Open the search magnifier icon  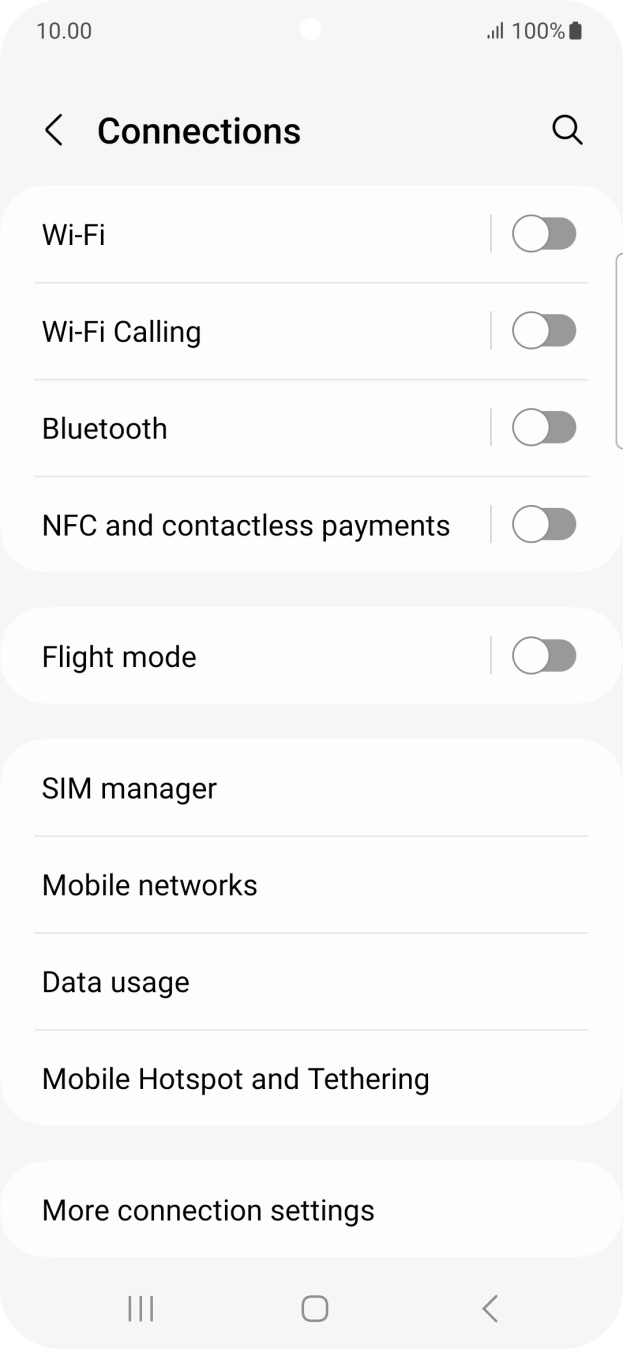coord(567,130)
